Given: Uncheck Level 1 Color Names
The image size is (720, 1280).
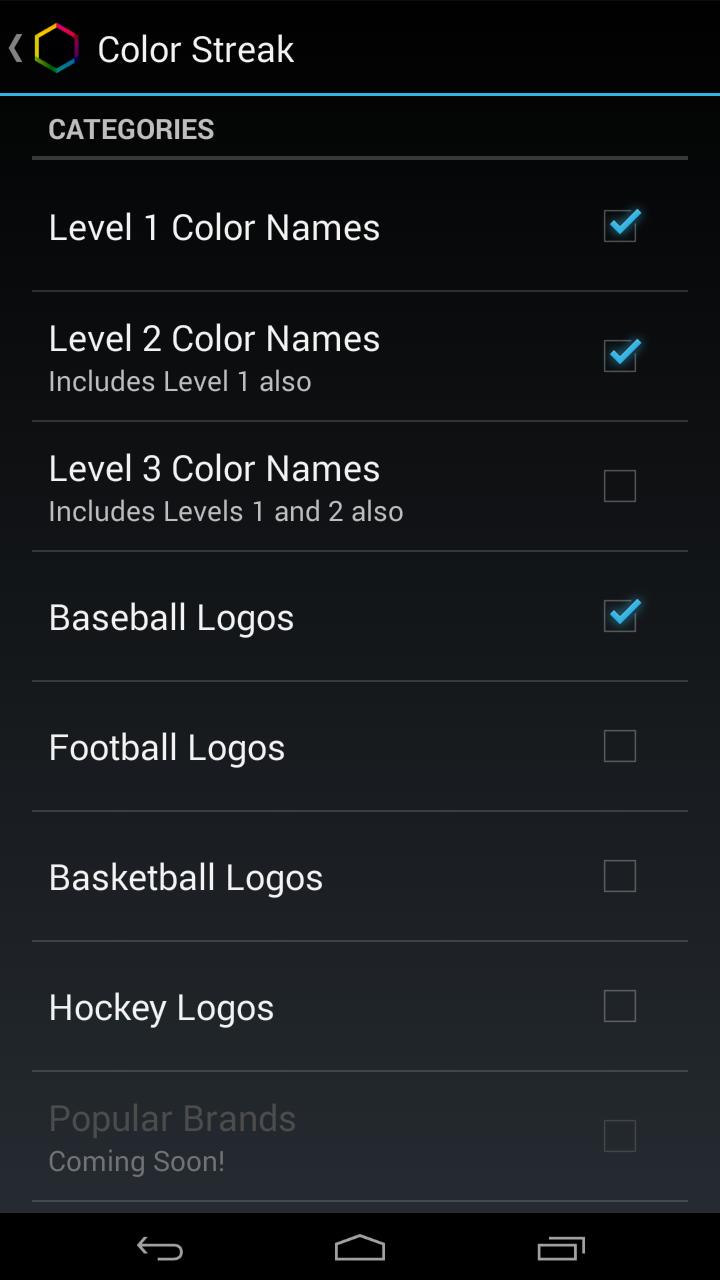Looking at the screenshot, I should tap(620, 226).
